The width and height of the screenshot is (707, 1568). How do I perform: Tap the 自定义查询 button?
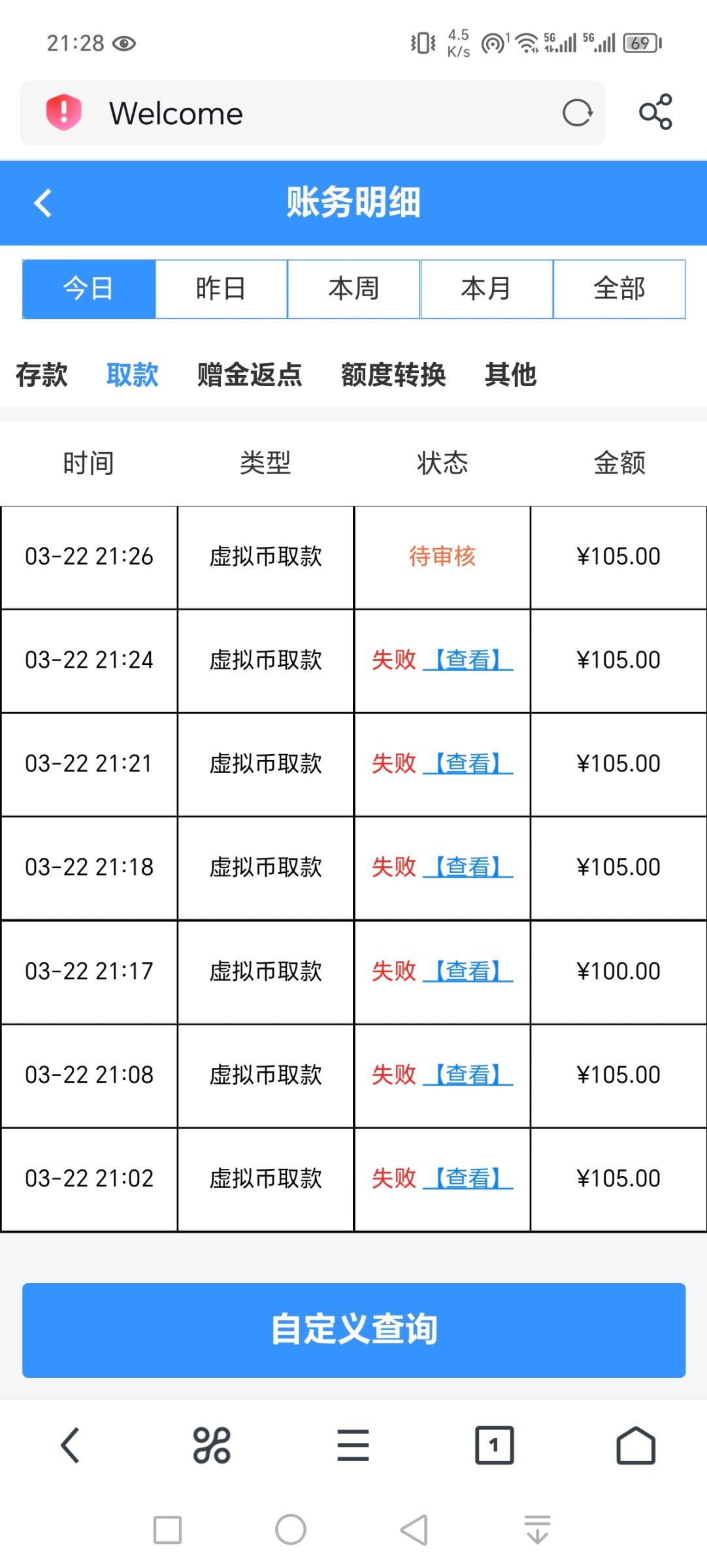coord(354,1330)
